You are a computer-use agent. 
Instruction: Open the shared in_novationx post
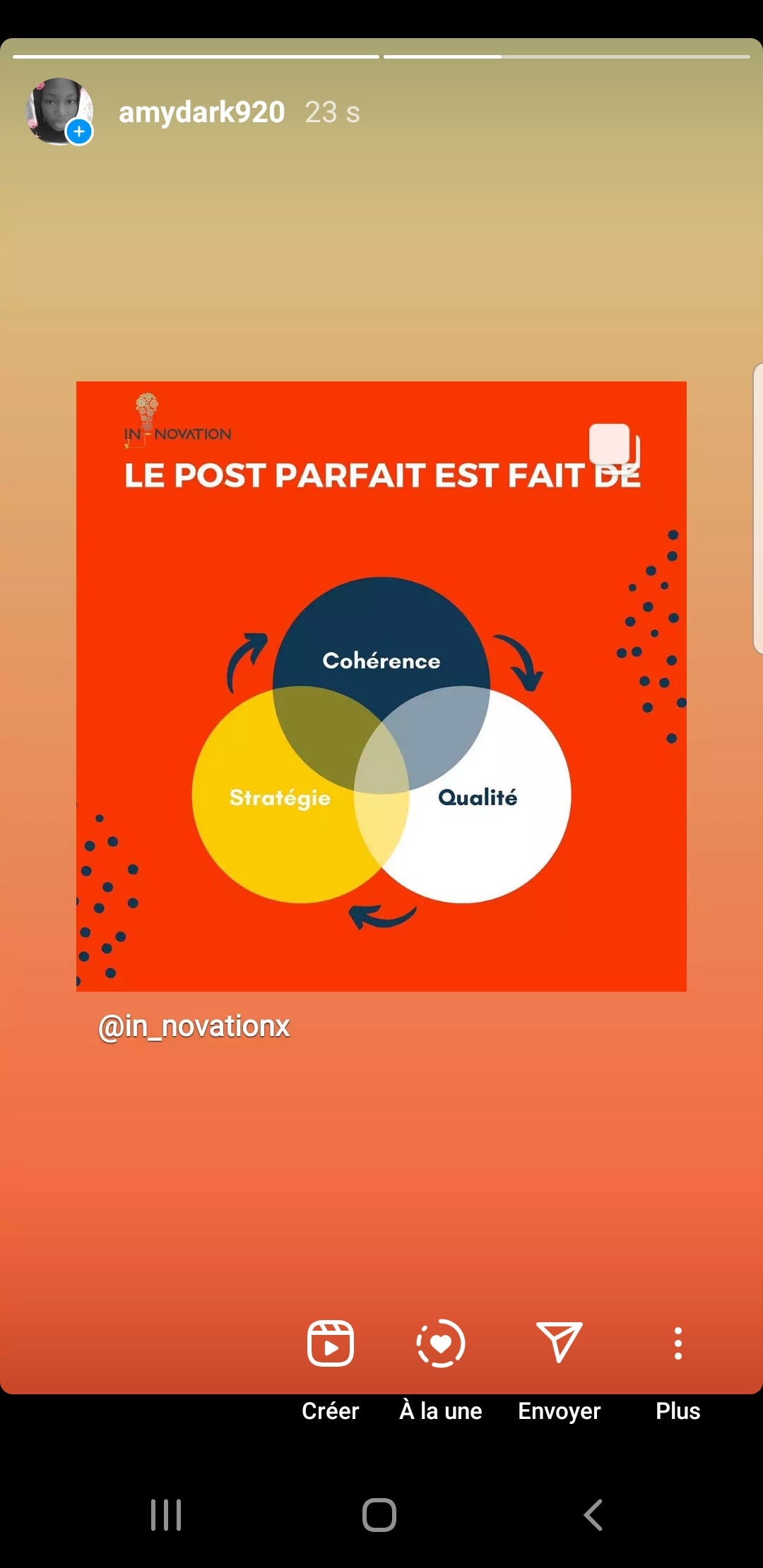point(381,686)
